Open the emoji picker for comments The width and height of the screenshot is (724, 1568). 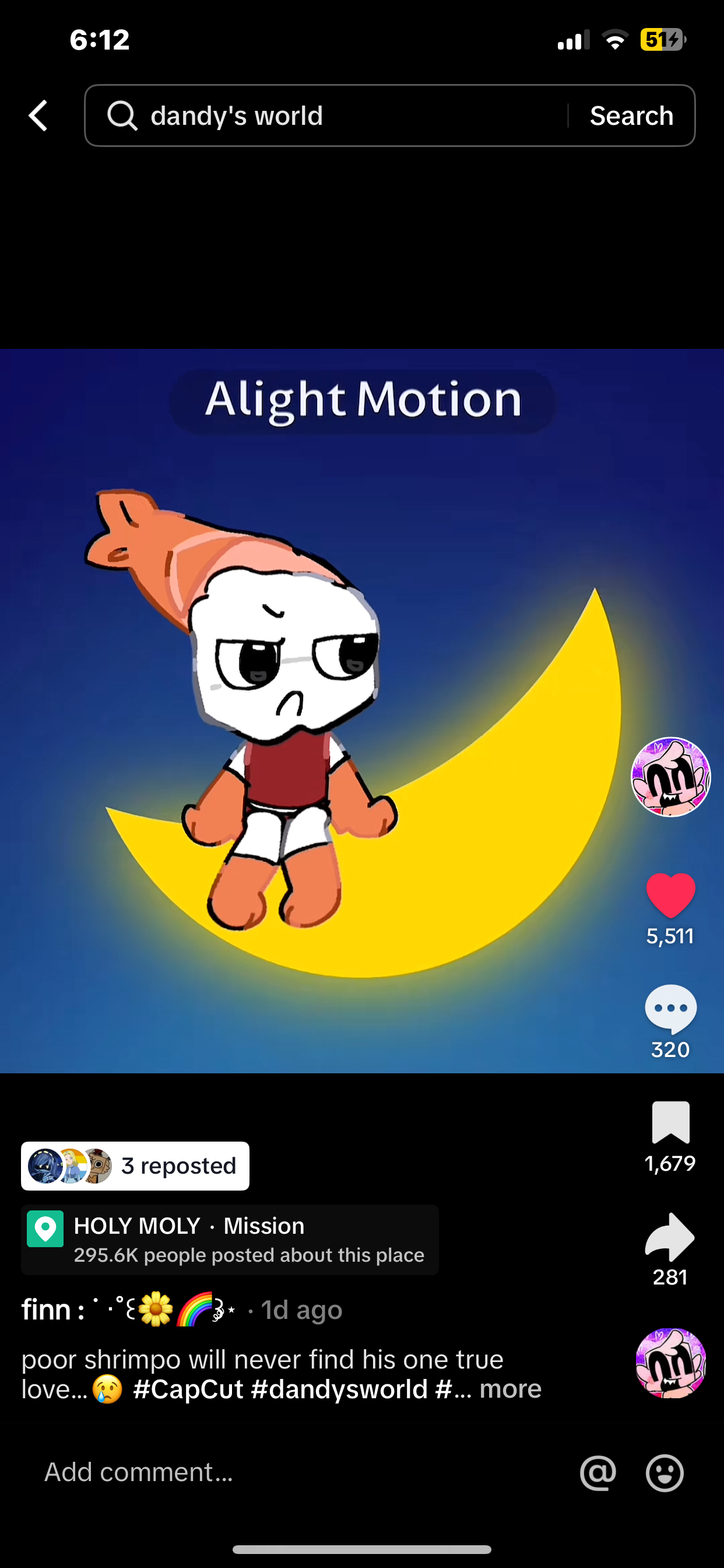click(x=665, y=1473)
